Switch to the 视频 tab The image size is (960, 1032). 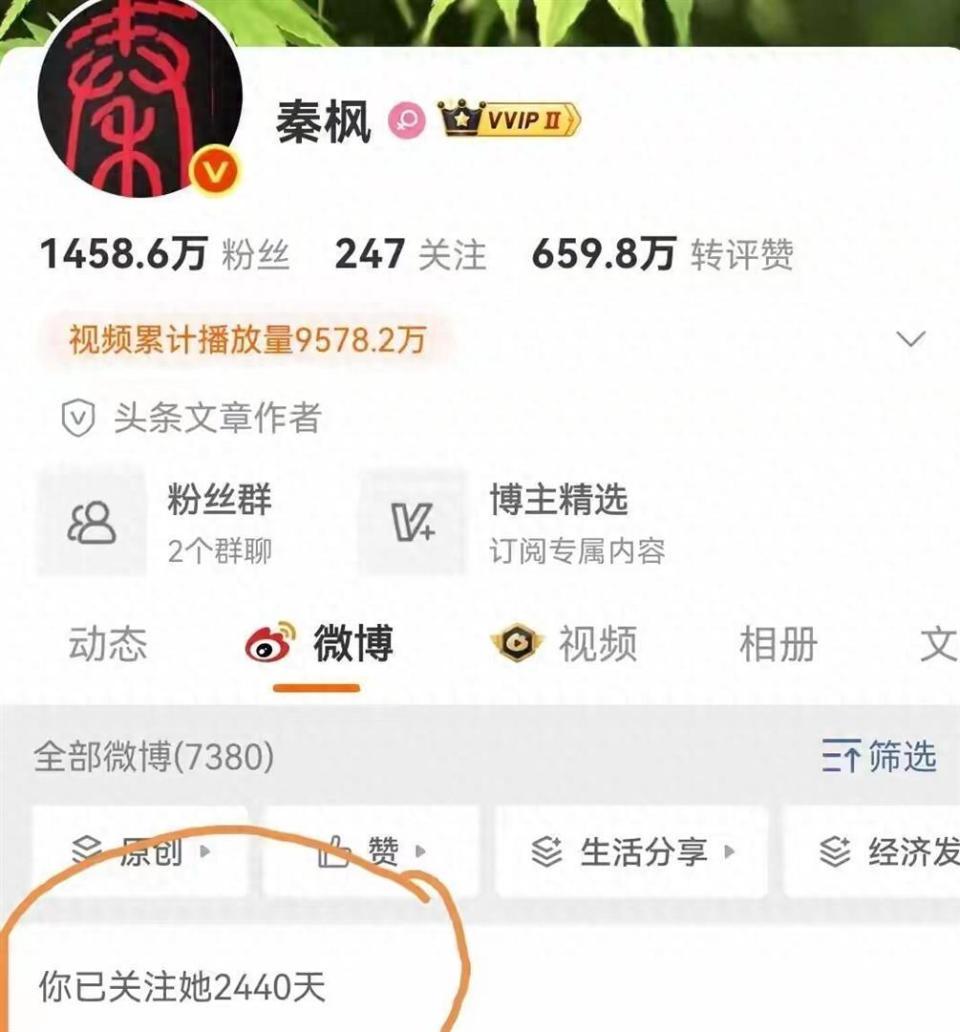click(x=564, y=644)
